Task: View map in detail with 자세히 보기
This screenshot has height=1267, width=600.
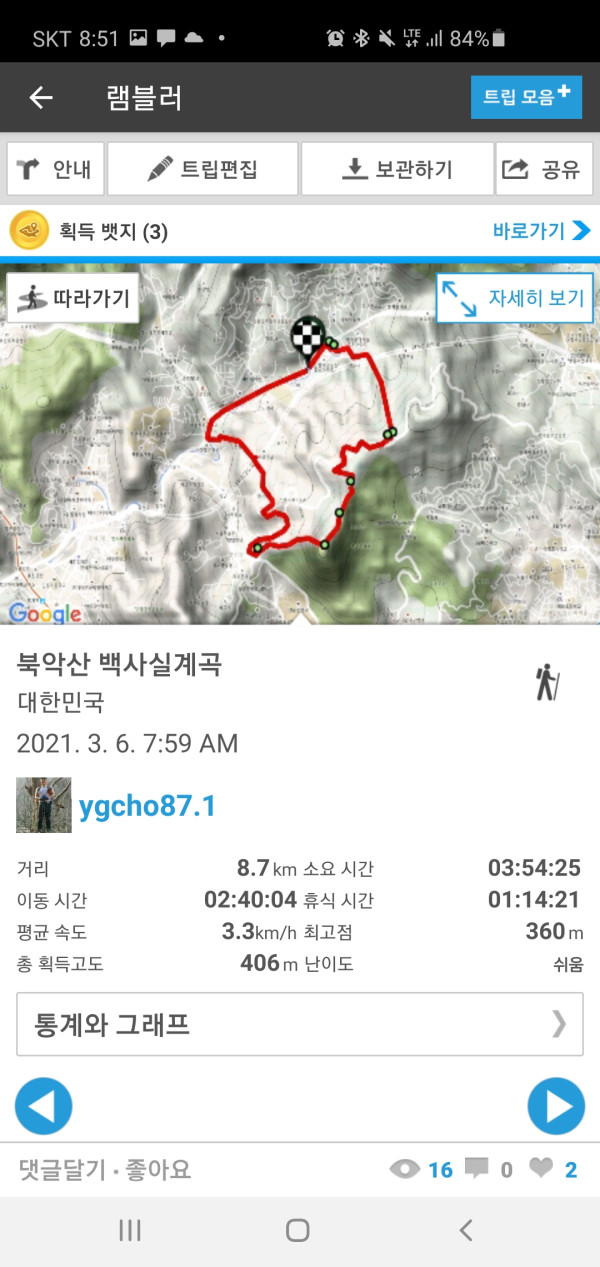Action: (x=514, y=298)
